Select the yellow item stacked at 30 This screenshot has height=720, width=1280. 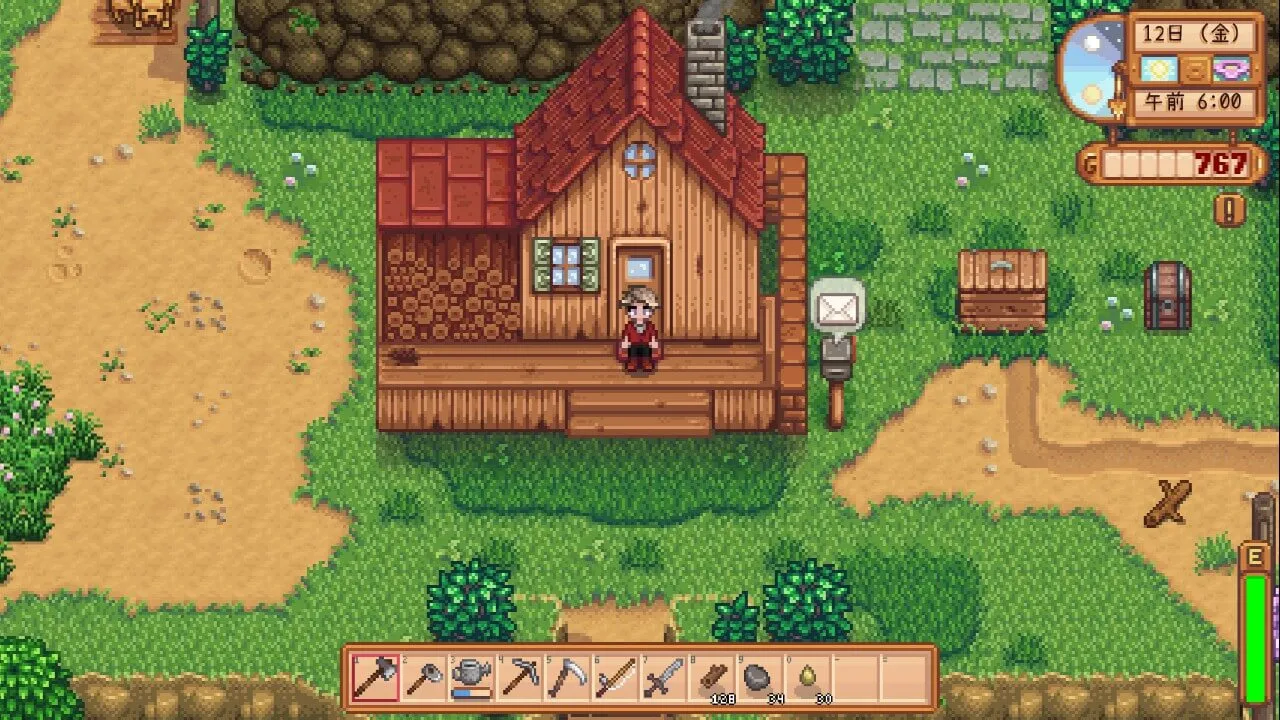808,679
